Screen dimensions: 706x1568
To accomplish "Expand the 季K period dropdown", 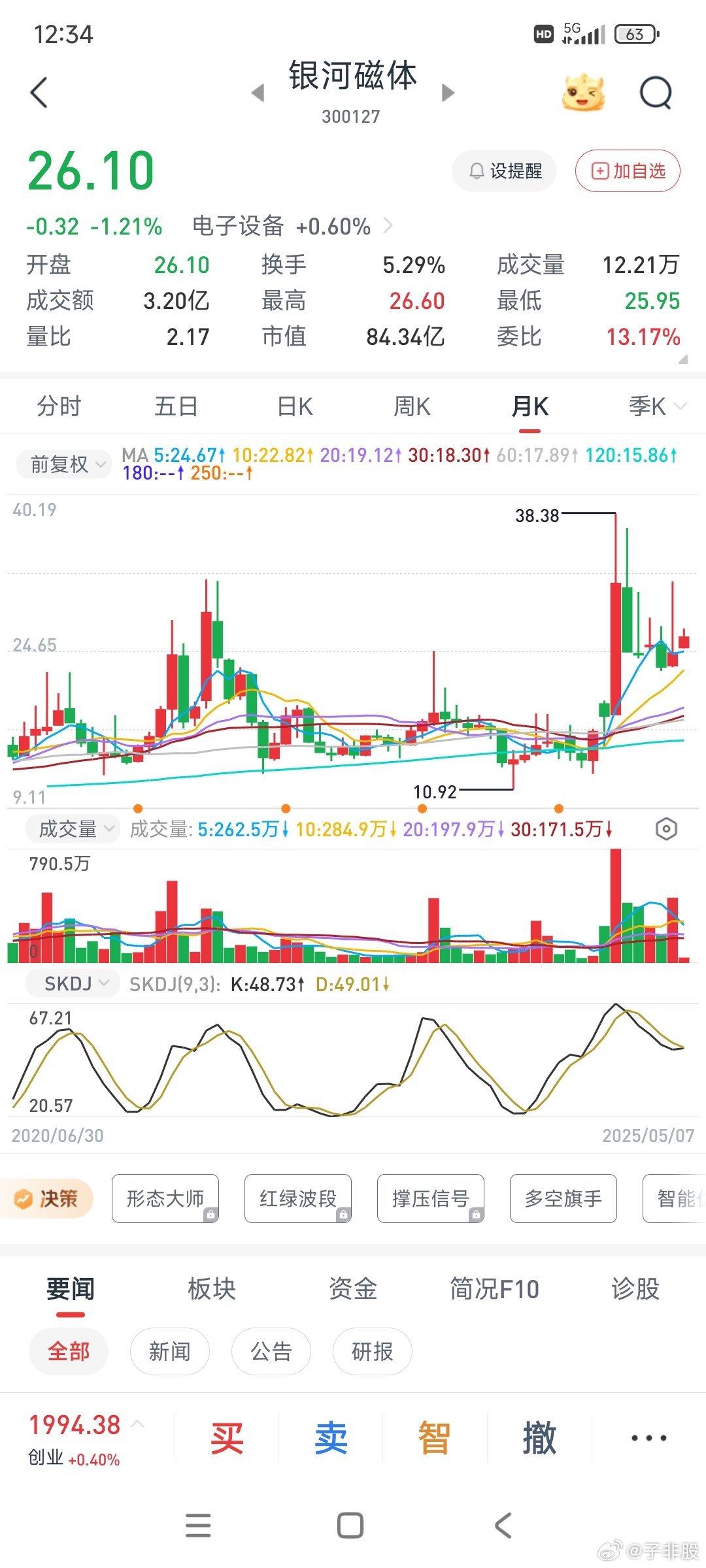I will (657, 406).
